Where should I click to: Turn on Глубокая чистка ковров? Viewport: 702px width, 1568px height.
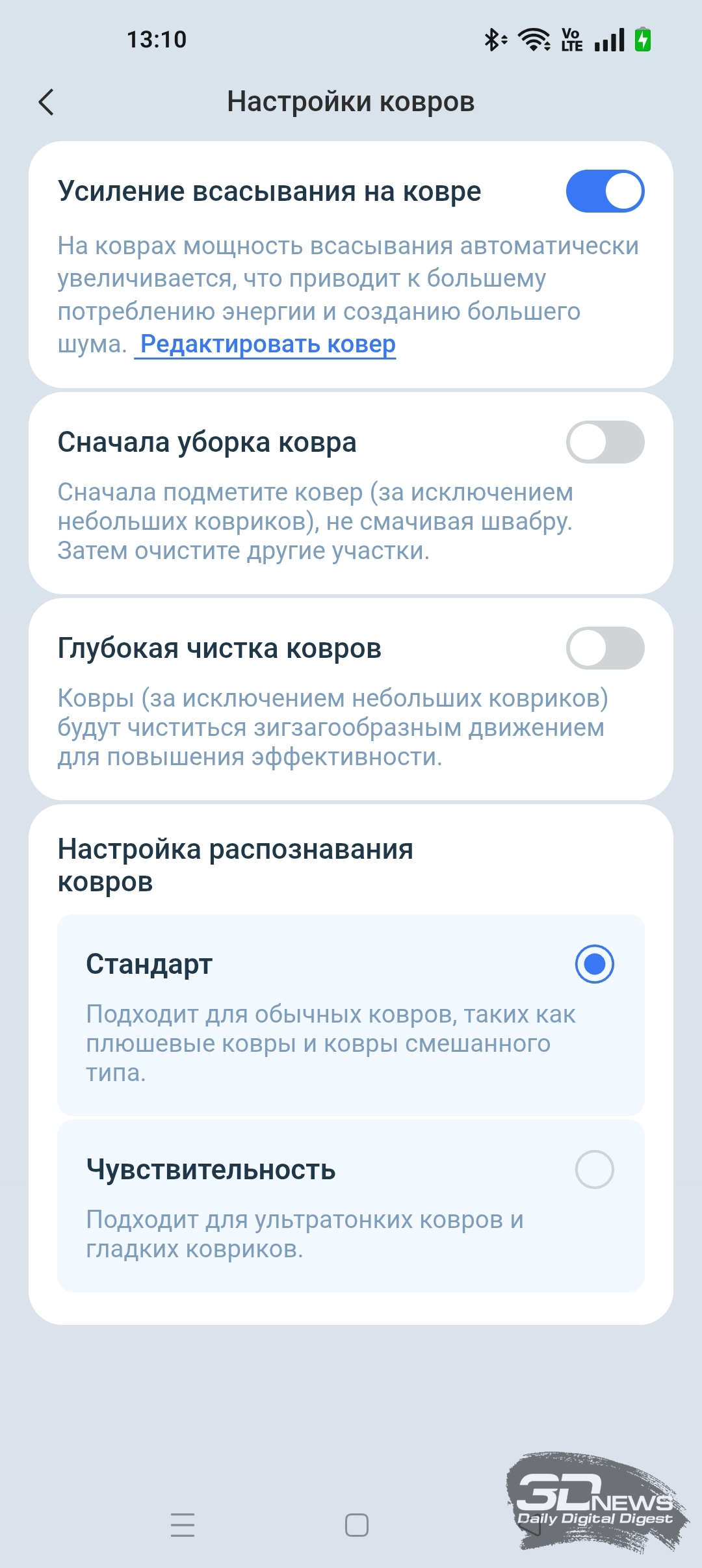click(x=604, y=648)
